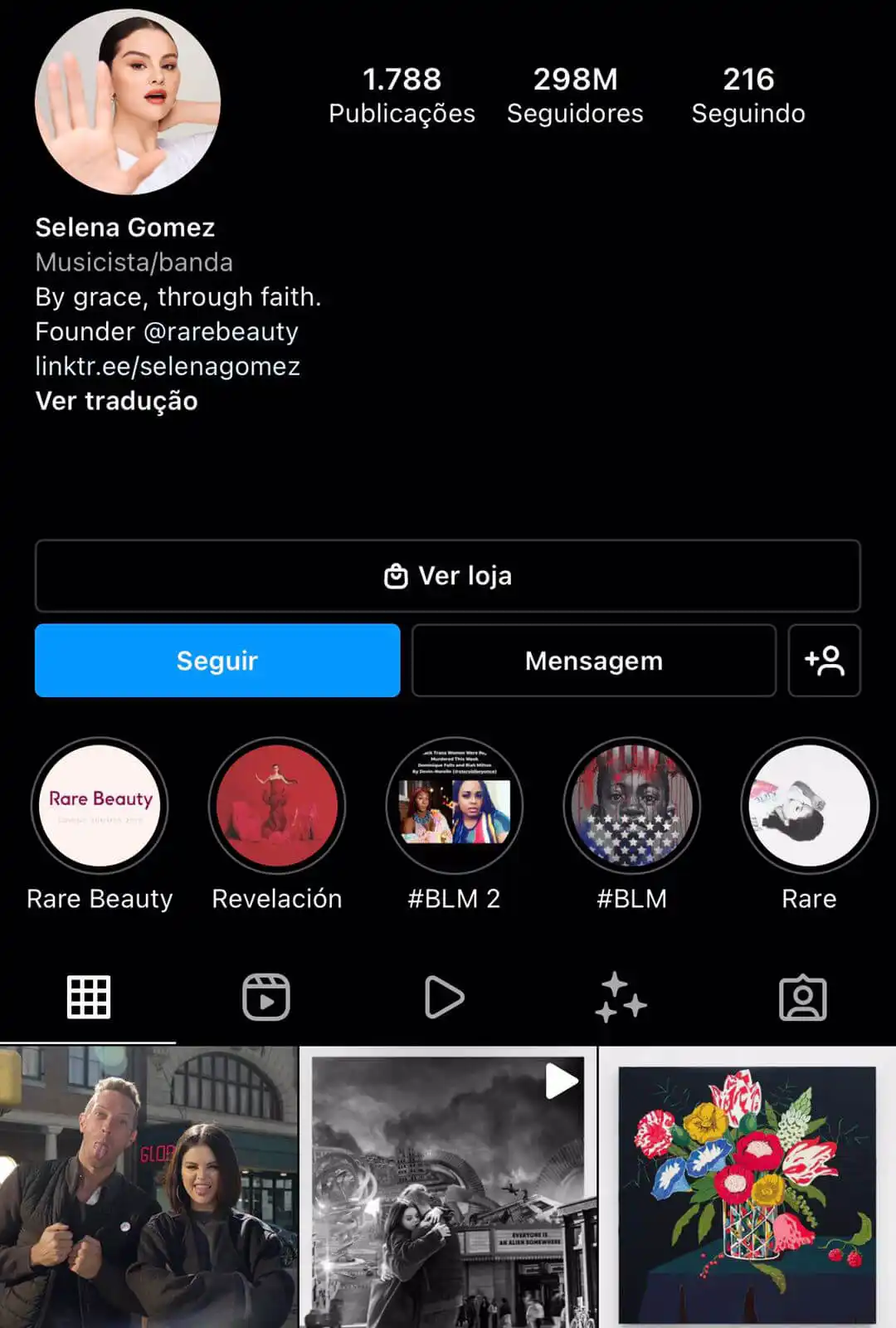Open the 298M Seguidores list
Screen dimensions: 896x1328
(575, 95)
